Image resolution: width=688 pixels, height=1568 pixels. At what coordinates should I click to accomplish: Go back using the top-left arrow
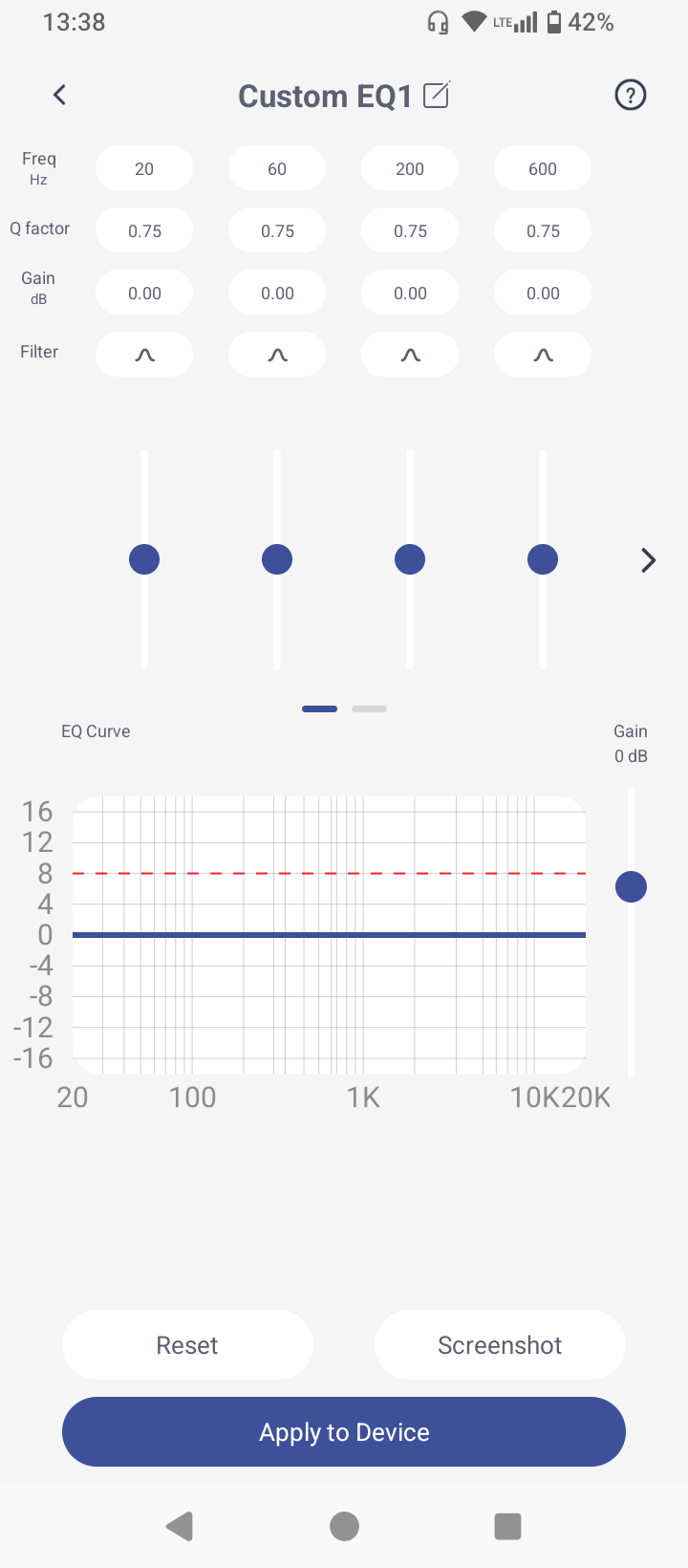coord(59,95)
